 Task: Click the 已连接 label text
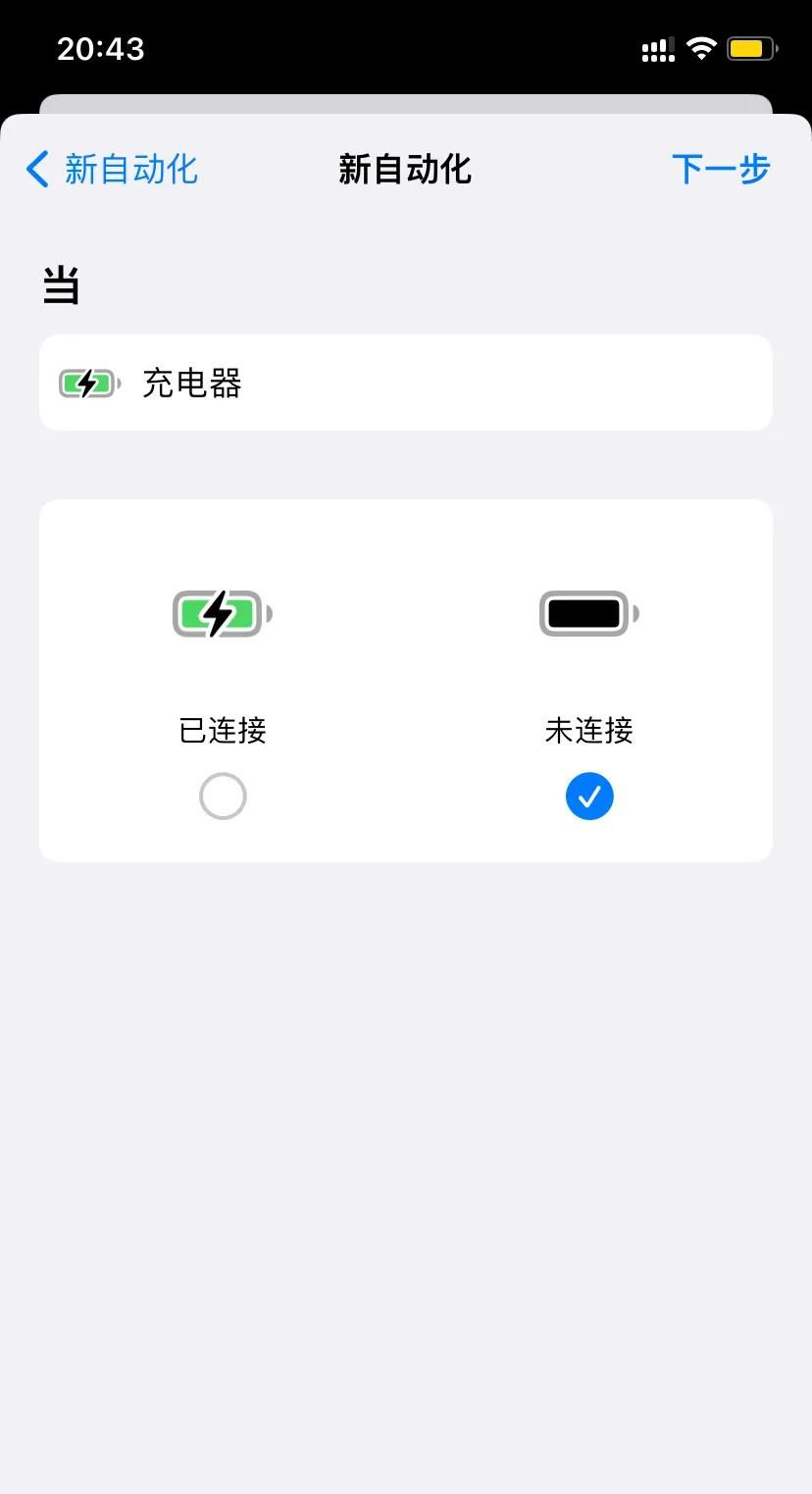(x=222, y=730)
